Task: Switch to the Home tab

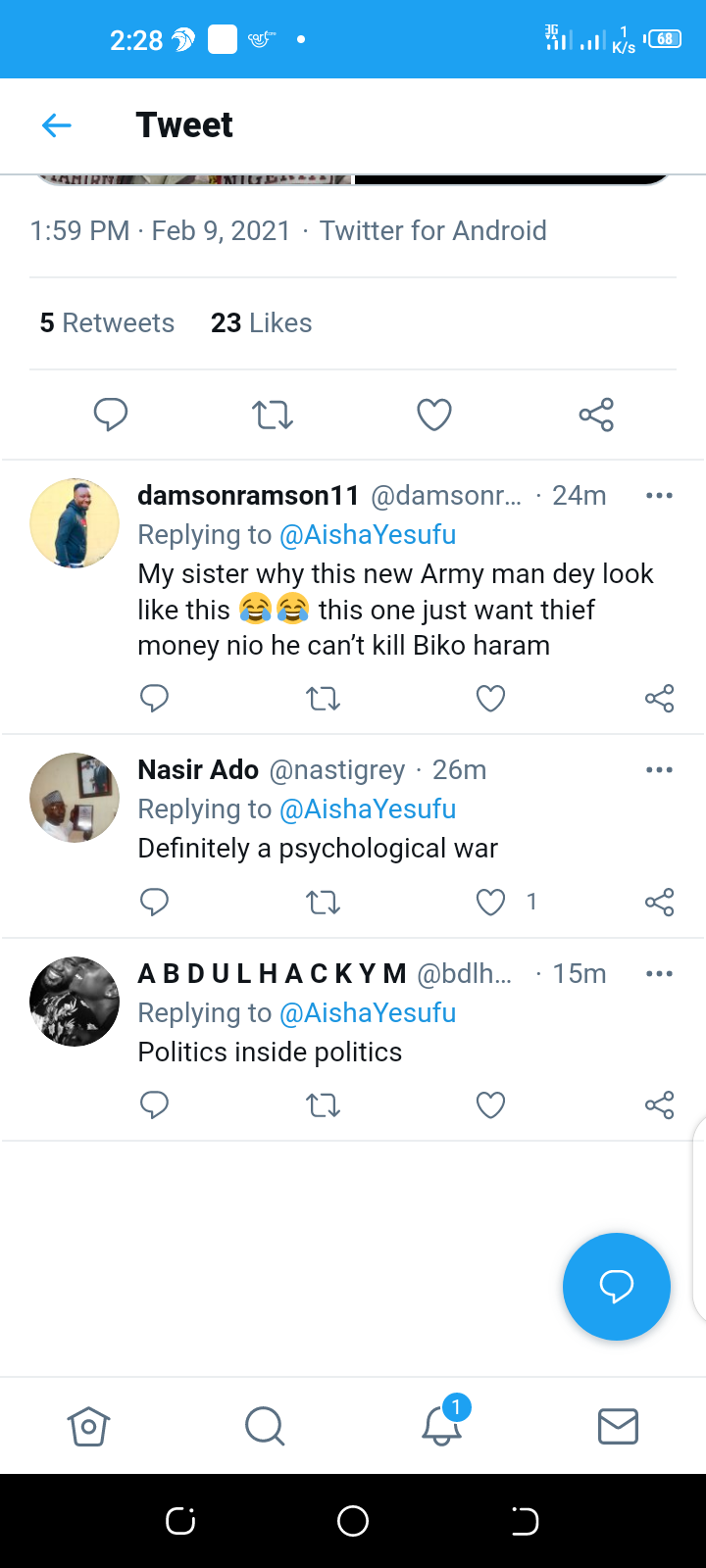Action: [x=88, y=1426]
